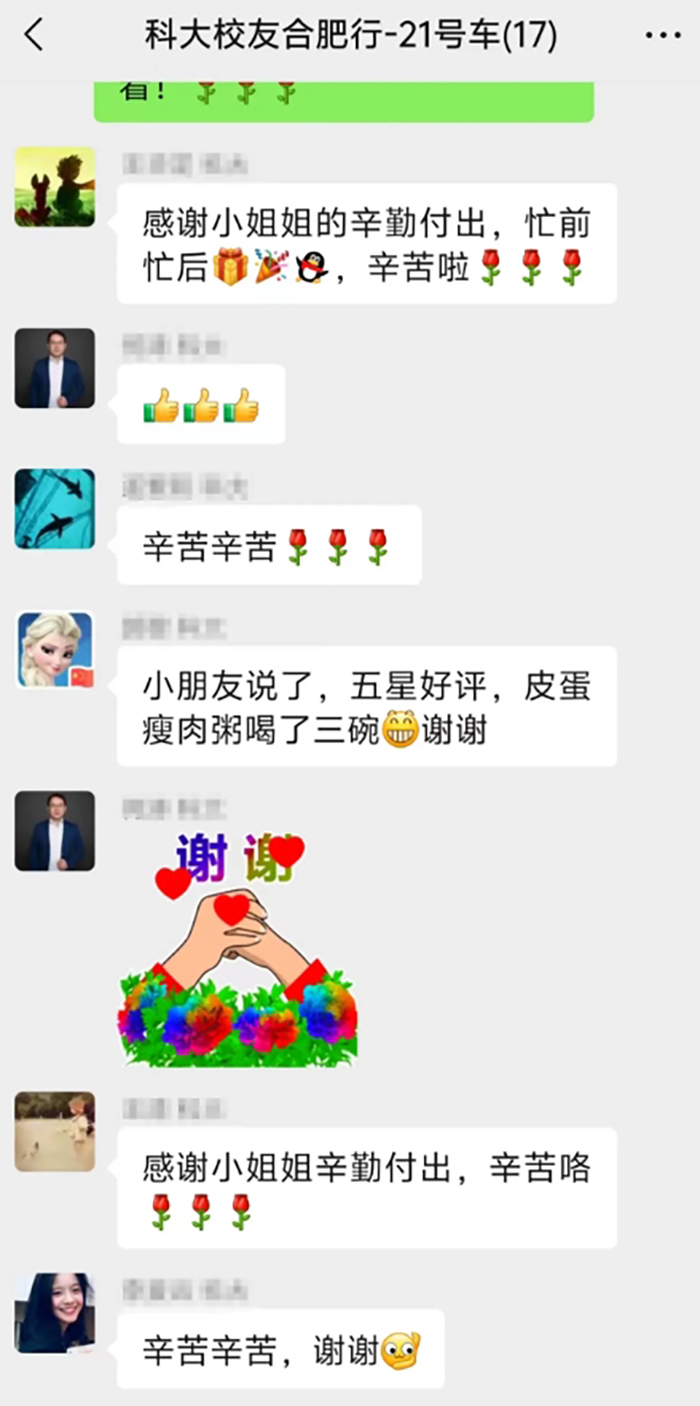Image resolution: width=700 pixels, height=1406 pixels.
Task: Open avatar beside "感谢小姐姐辛勤付出，辛苦咯" message
Action: click(x=55, y=1132)
